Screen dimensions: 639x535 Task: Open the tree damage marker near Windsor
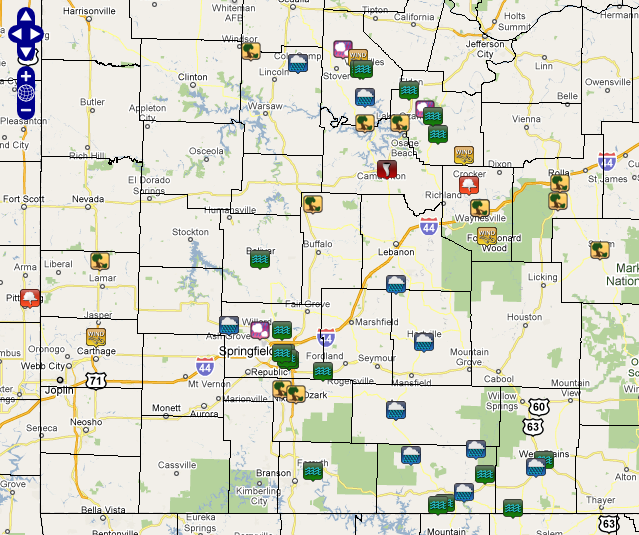252,50
